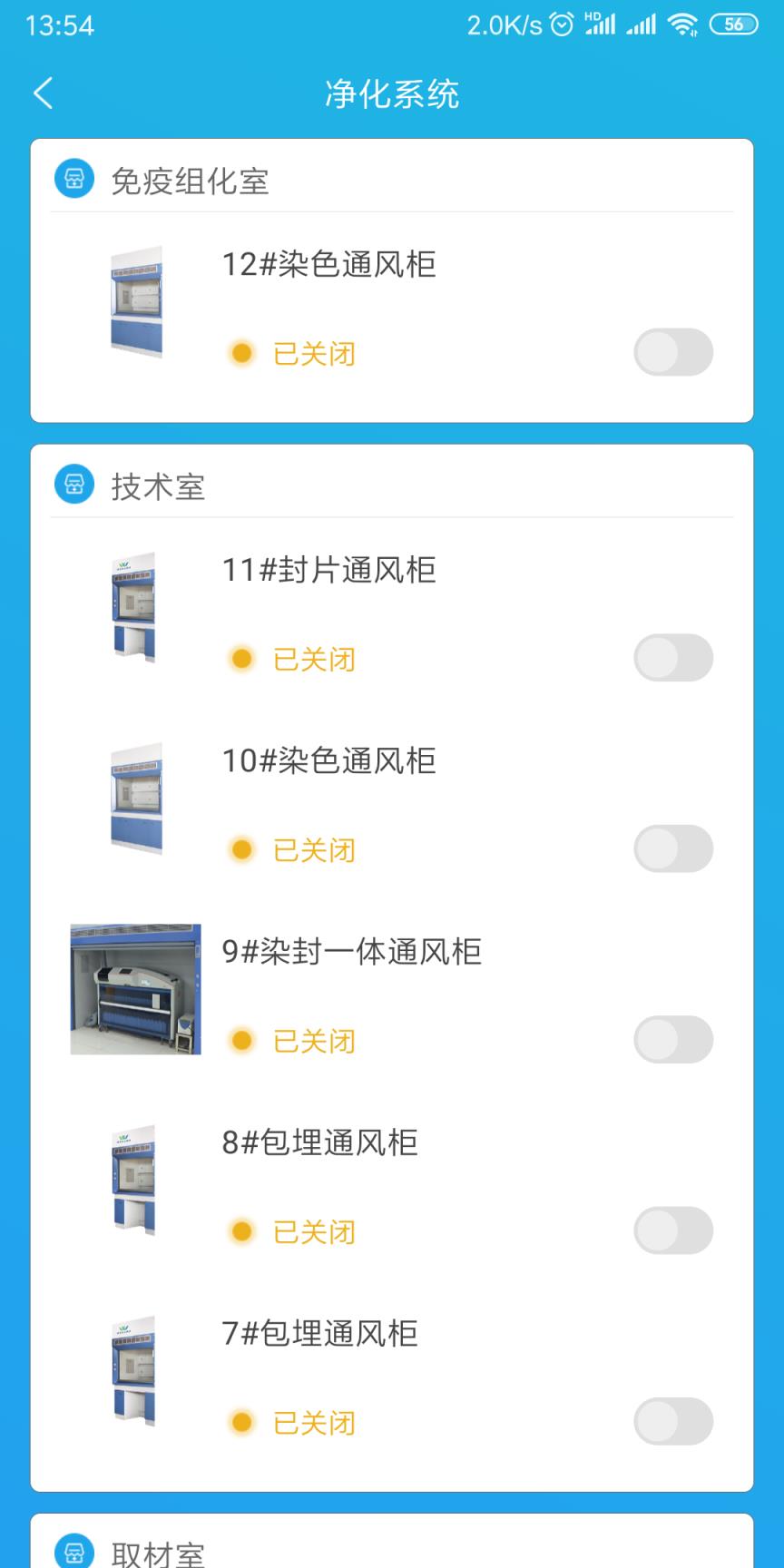Viewport: 784px width, 1568px height.
Task: Open the 9#染封一体通风柜 photo thumbnail
Action: [x=136, y=989]
